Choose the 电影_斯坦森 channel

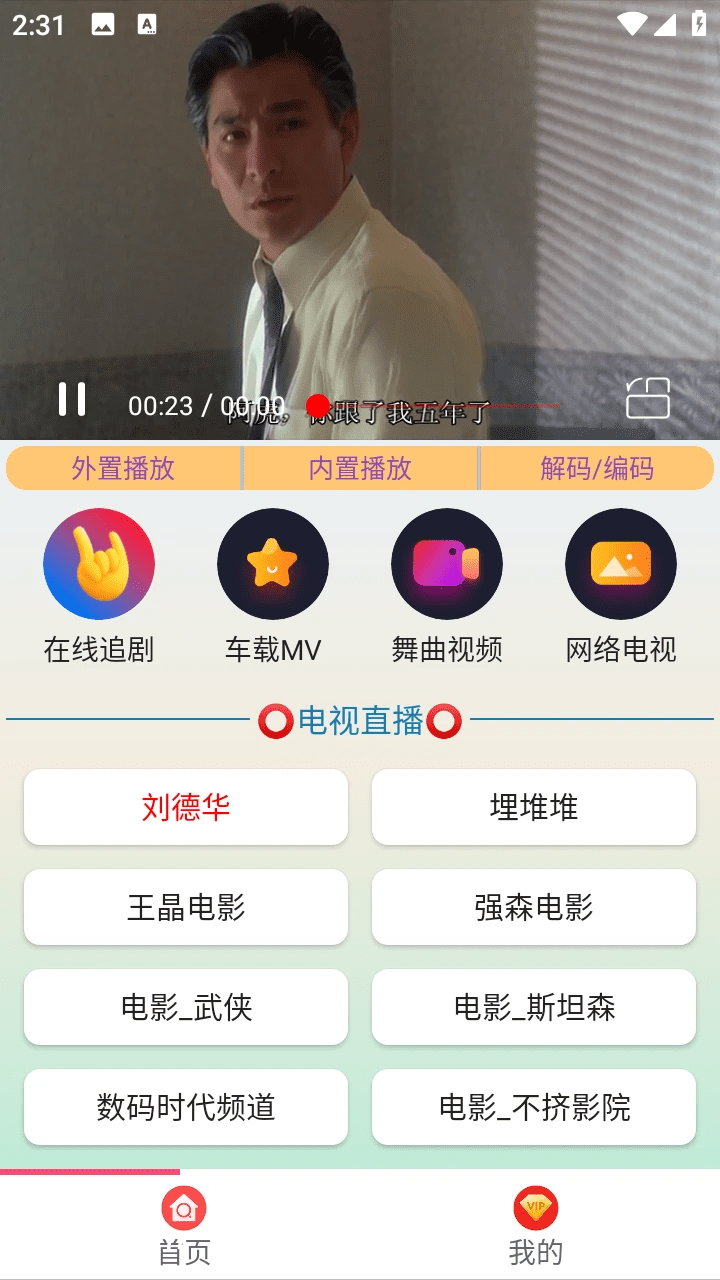coord(534,1007)
